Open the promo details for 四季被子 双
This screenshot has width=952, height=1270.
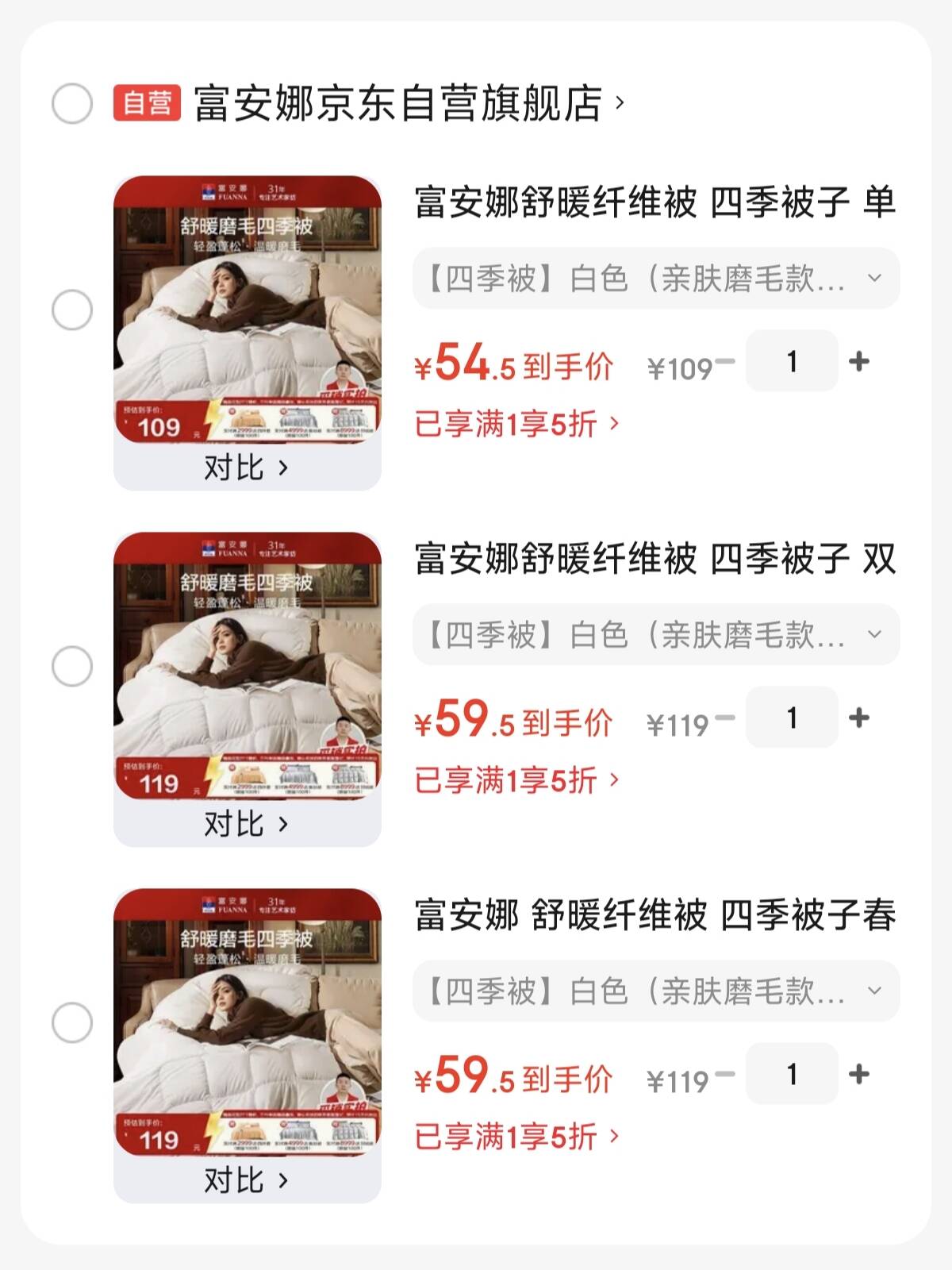(x=516, y=780)
